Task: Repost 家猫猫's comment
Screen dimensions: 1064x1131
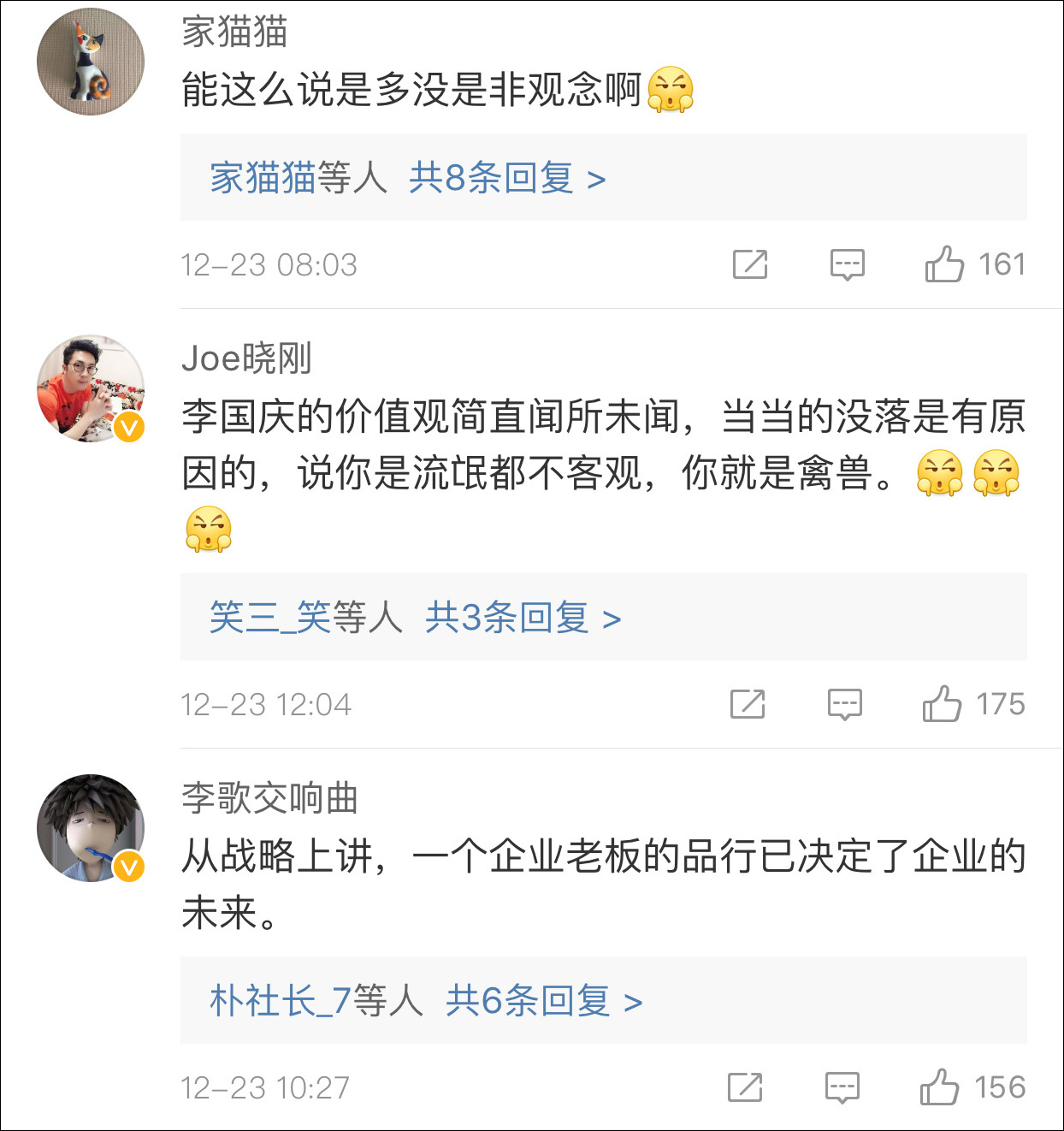Action: pyautogui.click(x=750, y=264)
